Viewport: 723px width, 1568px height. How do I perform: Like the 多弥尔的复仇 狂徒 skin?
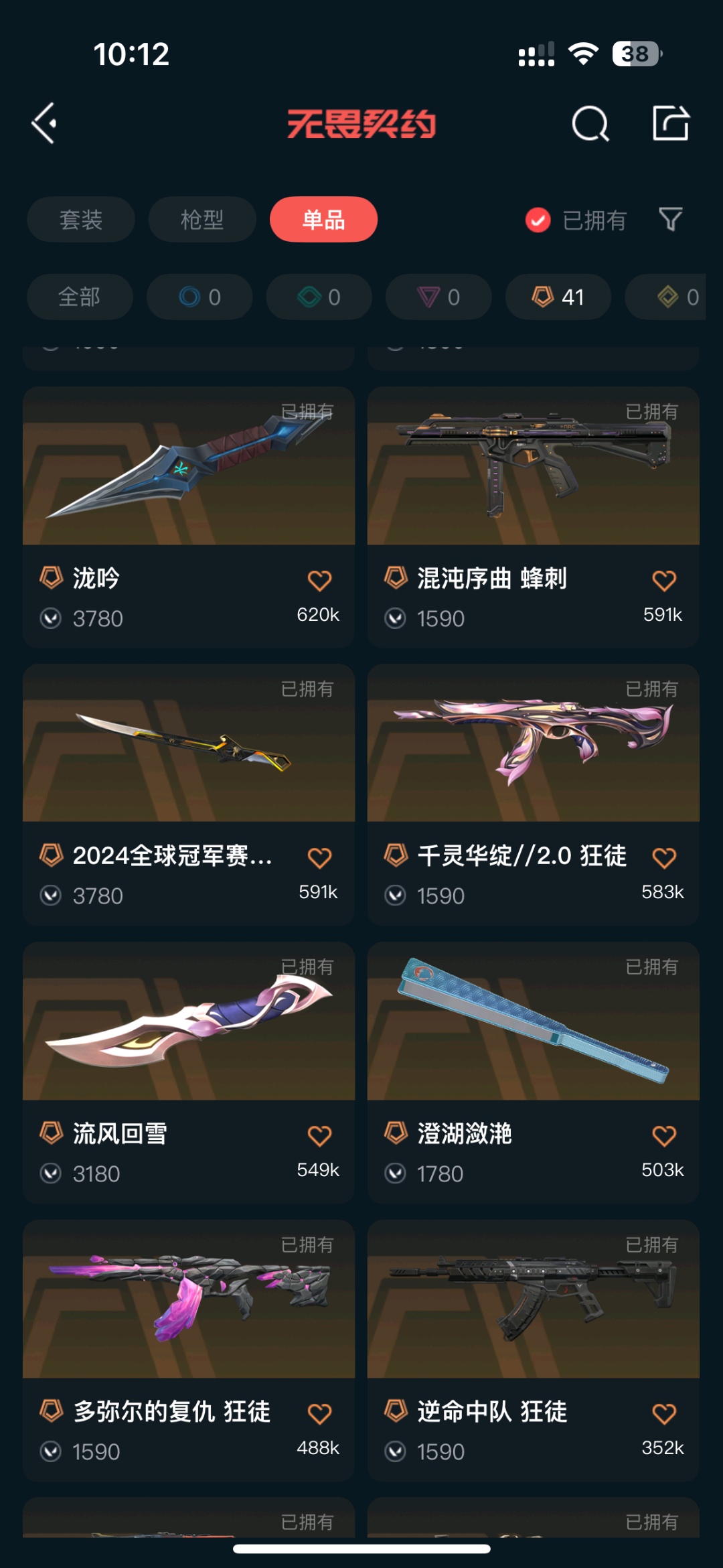[x=319, y=1414]
